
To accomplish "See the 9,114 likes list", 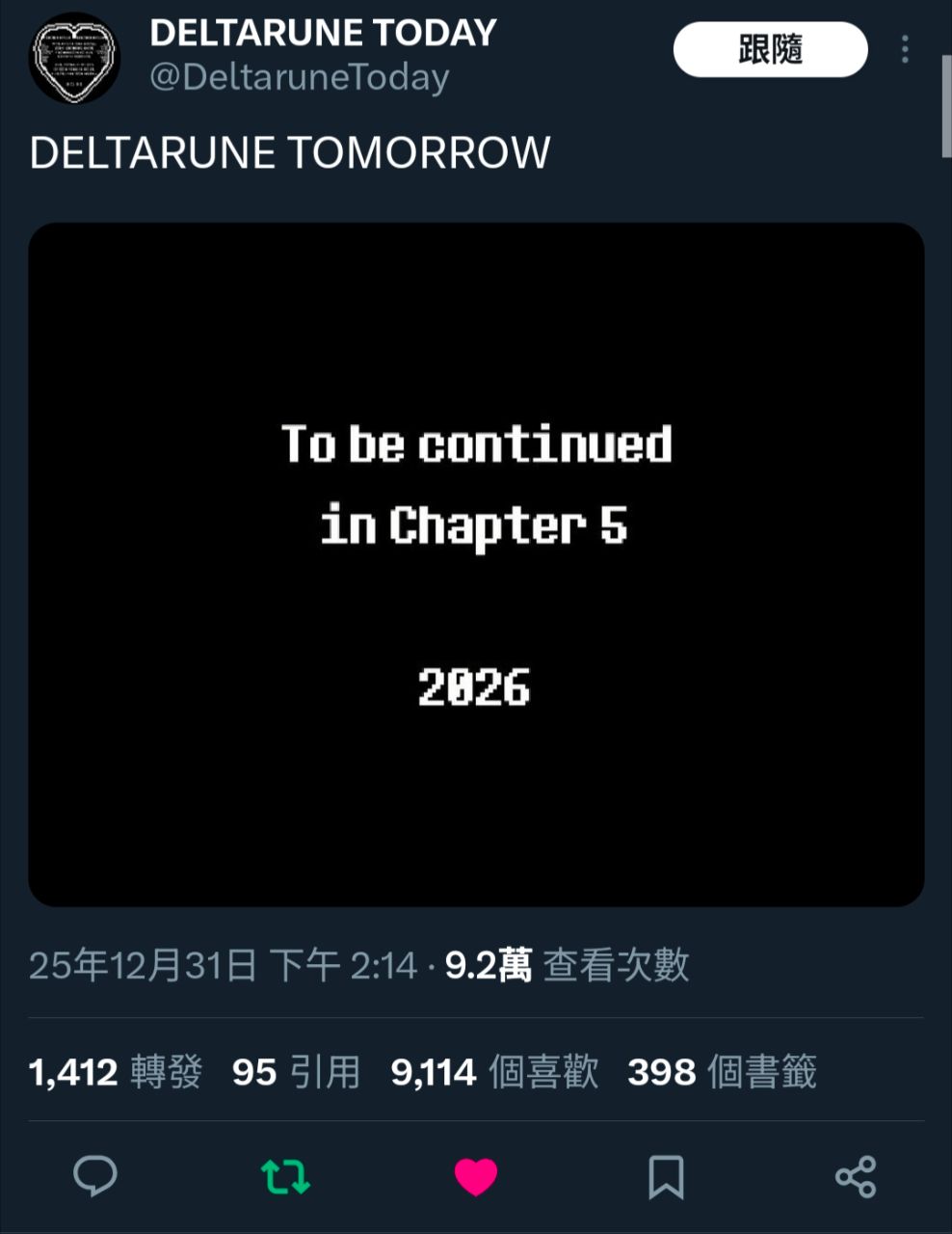I will [x=494, y=1072].
